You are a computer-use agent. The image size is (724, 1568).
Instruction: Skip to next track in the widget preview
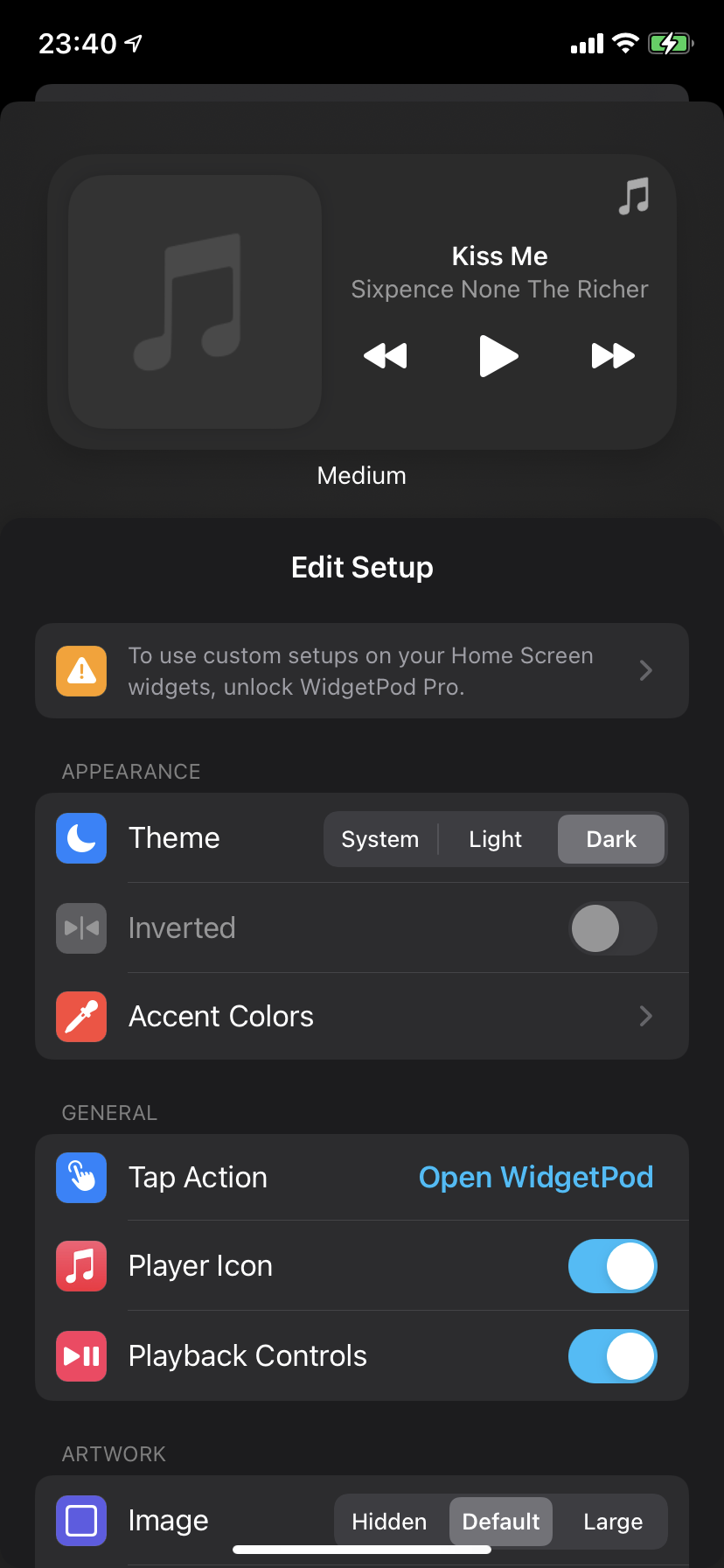612,356
